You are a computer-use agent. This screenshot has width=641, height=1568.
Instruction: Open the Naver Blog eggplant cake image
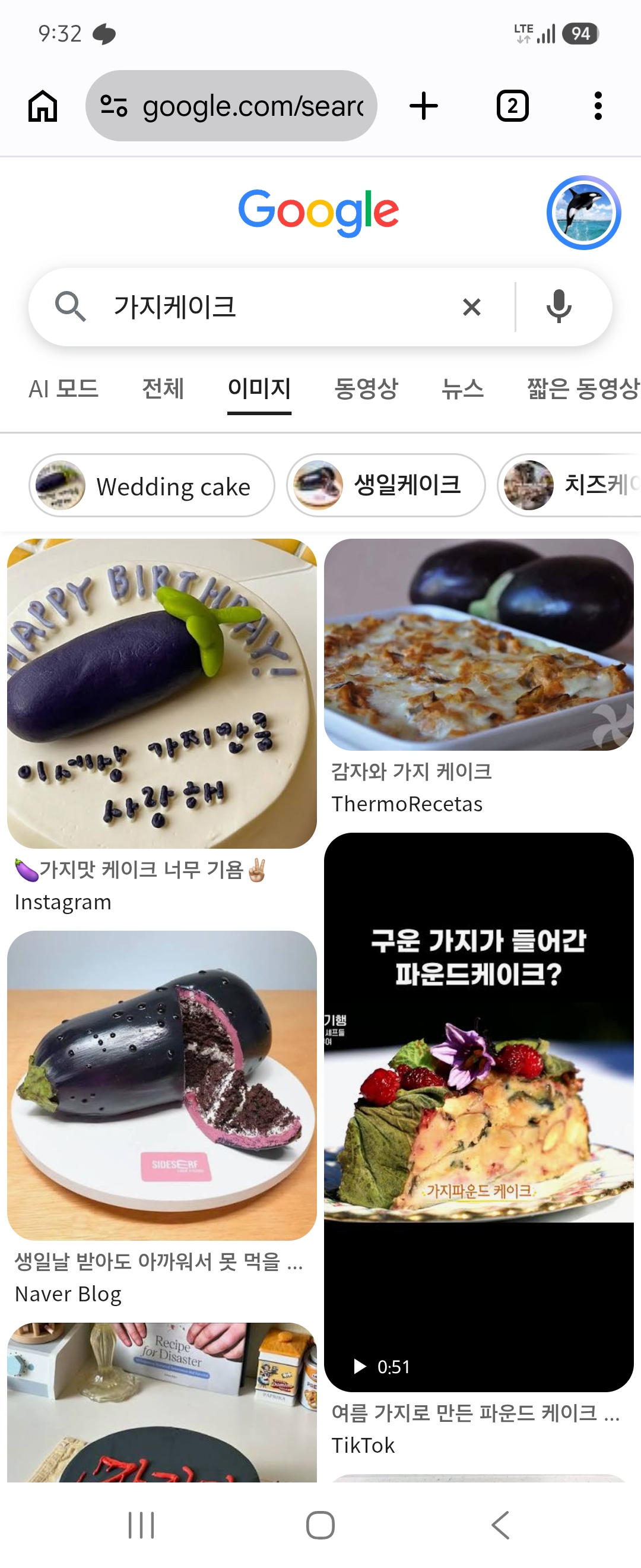coord(162,1085)
